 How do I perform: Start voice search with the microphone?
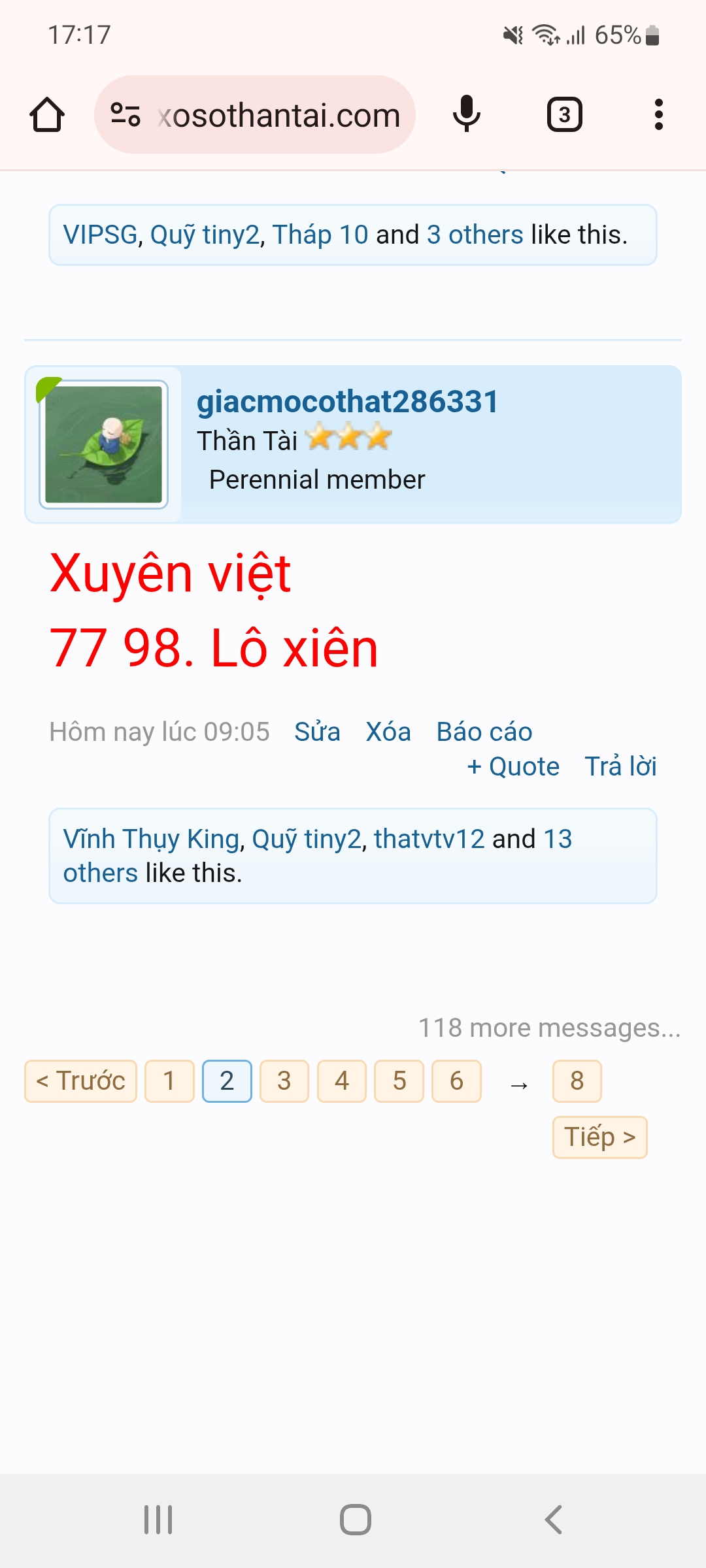467,115
